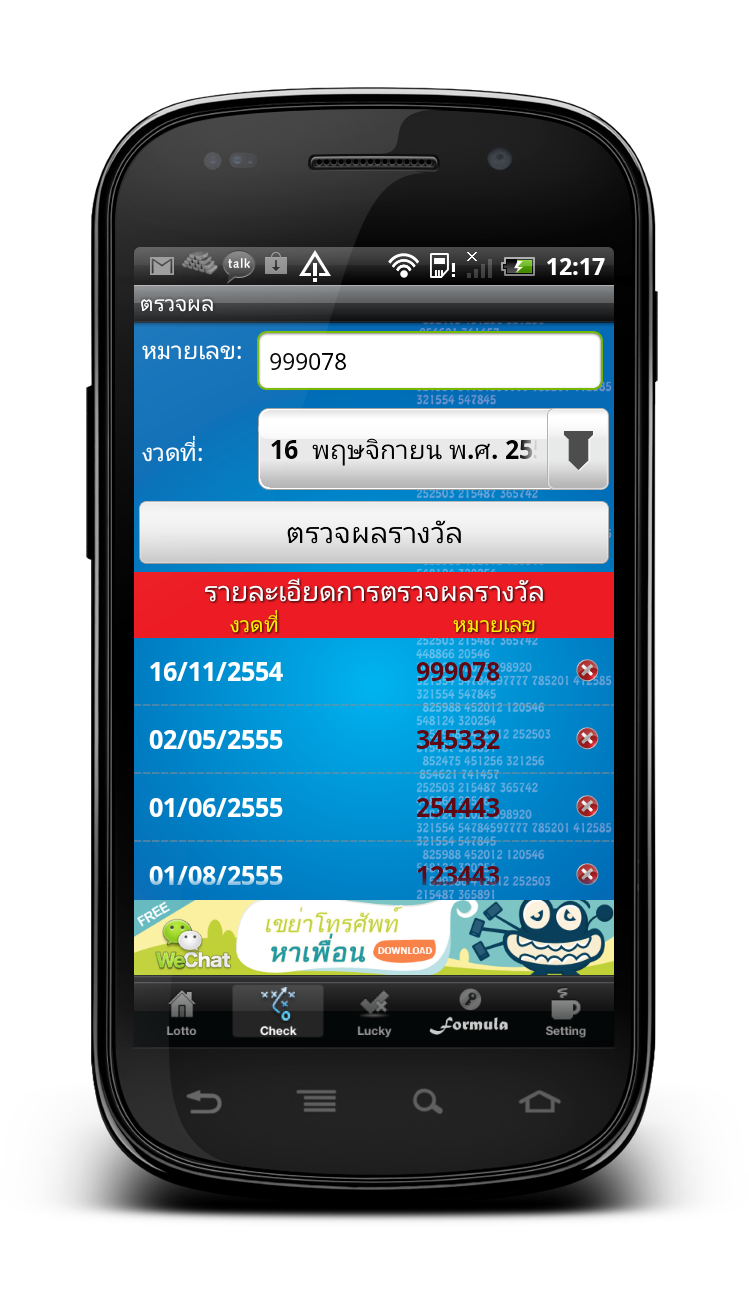Open the draw date dropdown
The width and height of the screenshot is (749, 1308).
click(x=578, y=449)
